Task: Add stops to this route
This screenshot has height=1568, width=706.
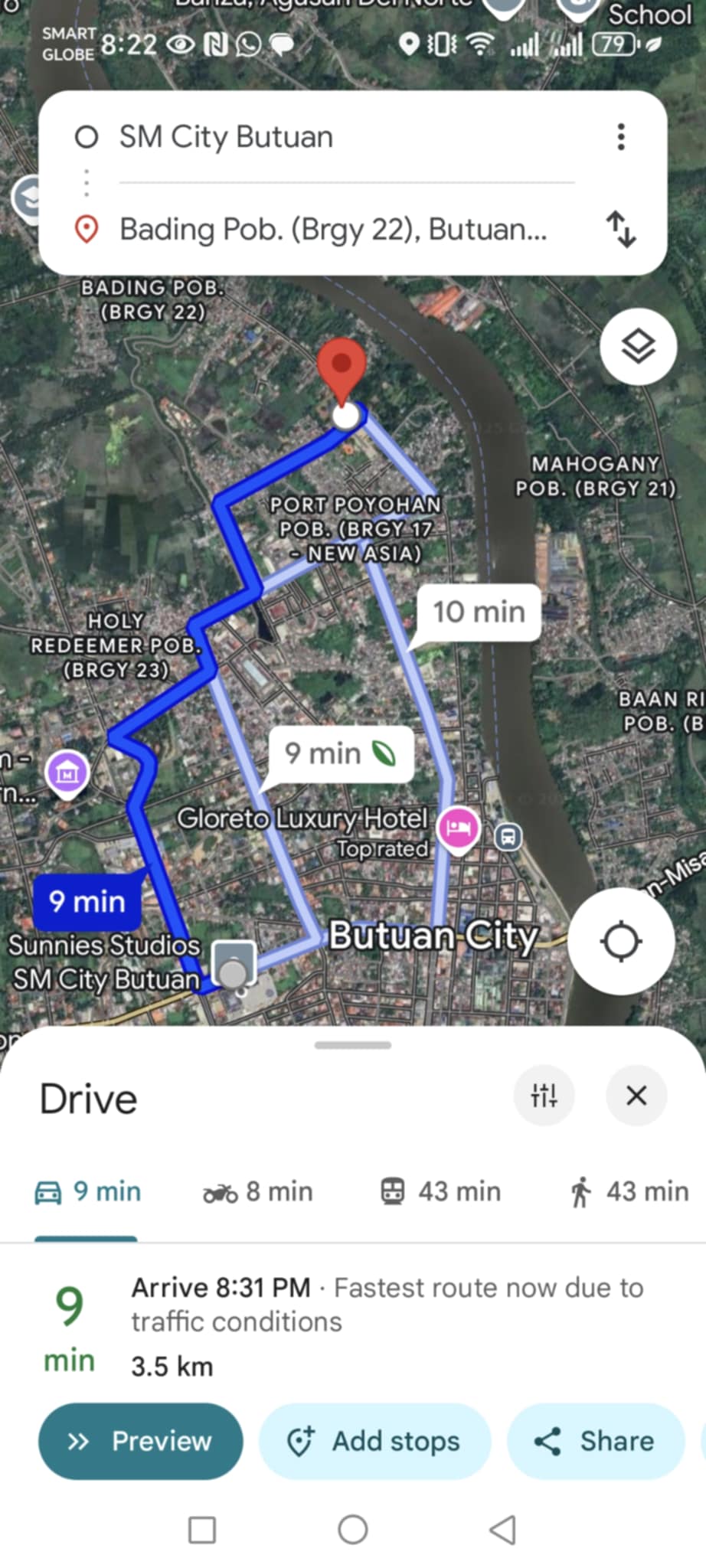Action: (374, 1441)
